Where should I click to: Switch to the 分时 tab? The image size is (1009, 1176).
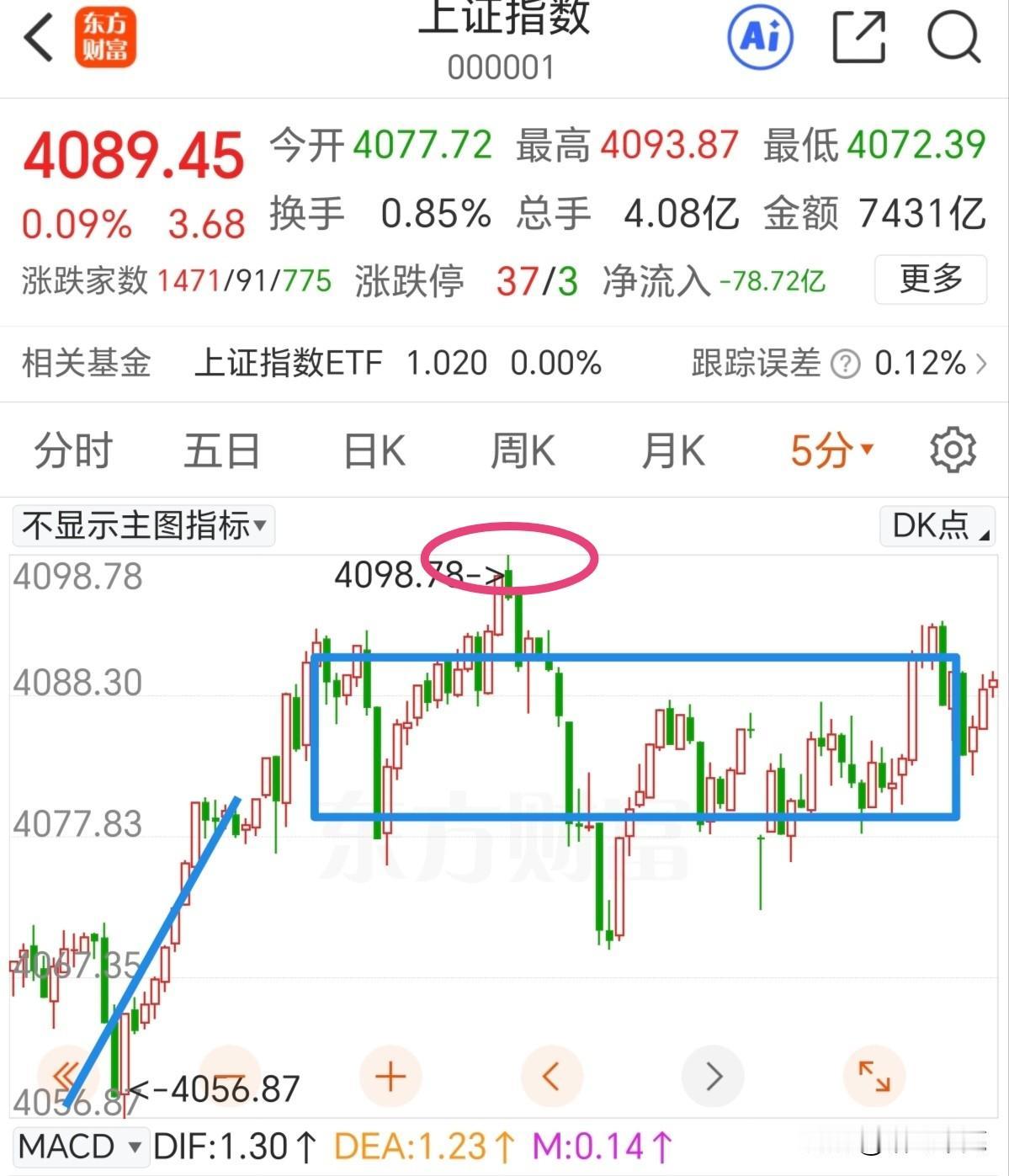click(74, 450)
